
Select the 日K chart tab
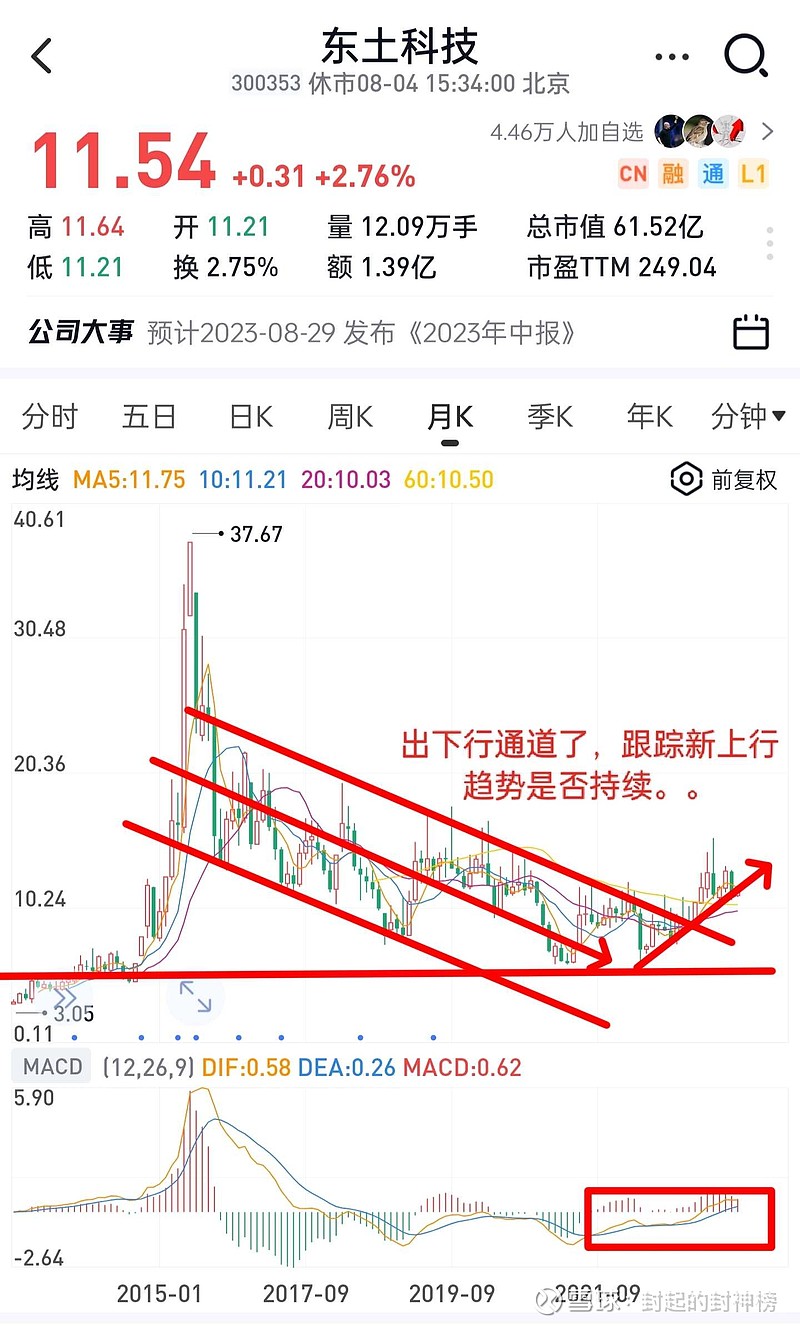251,416
